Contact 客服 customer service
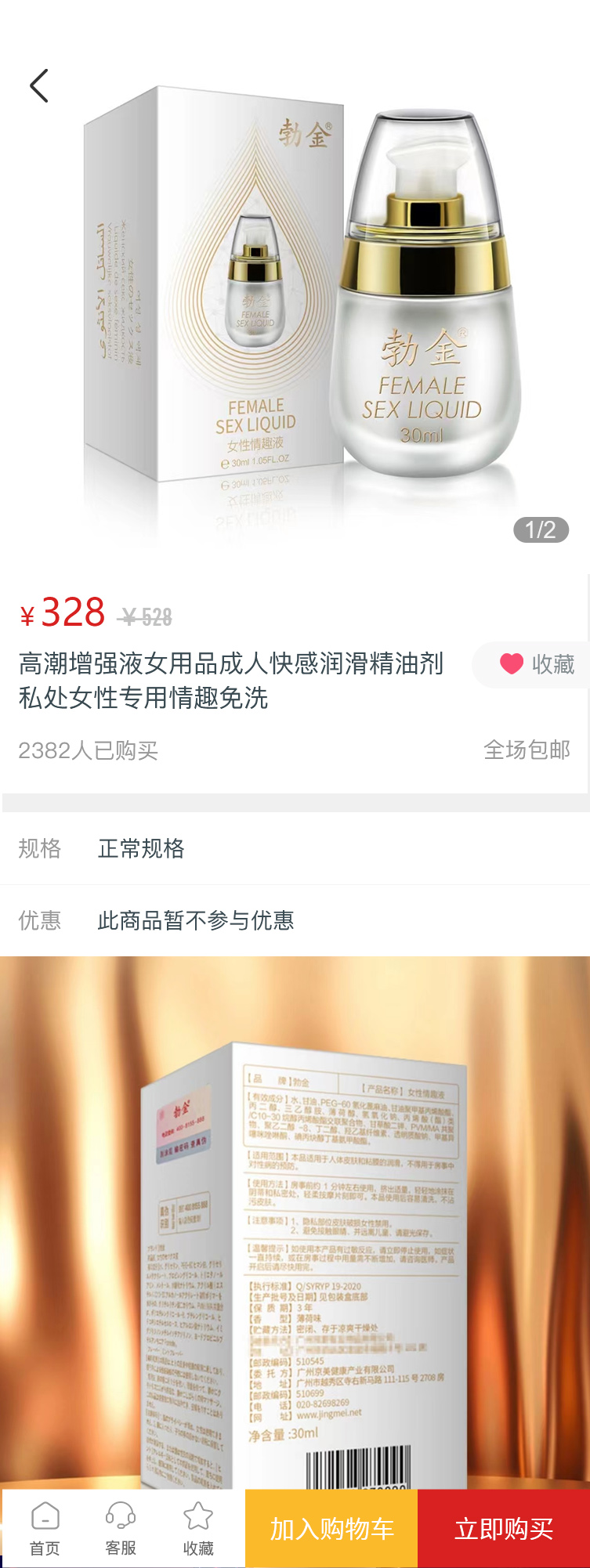The width and height of the screenshot is (590, 1568). (x=121, y=1528)
